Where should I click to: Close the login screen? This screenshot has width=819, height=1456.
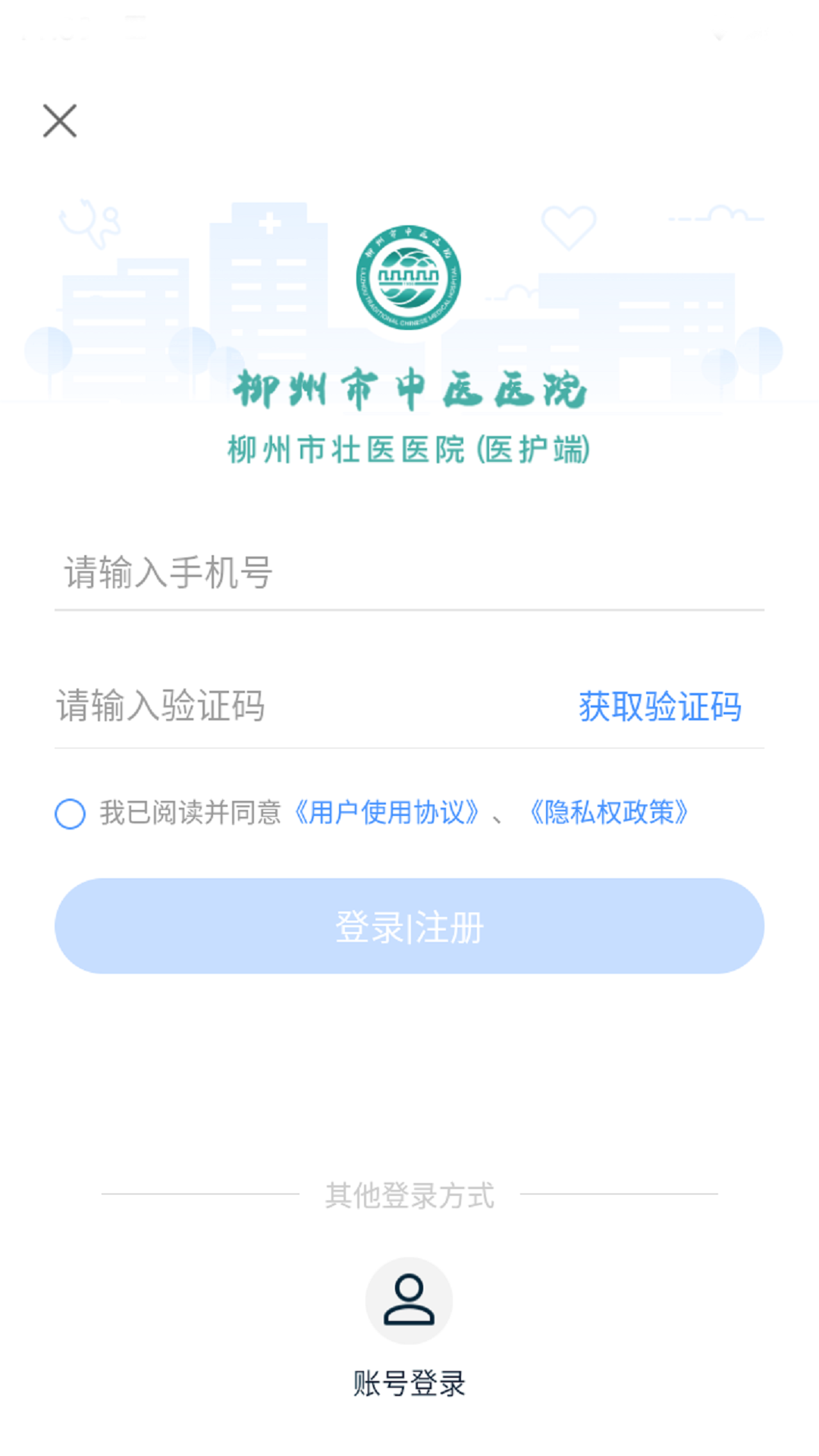tap(60, 121)
